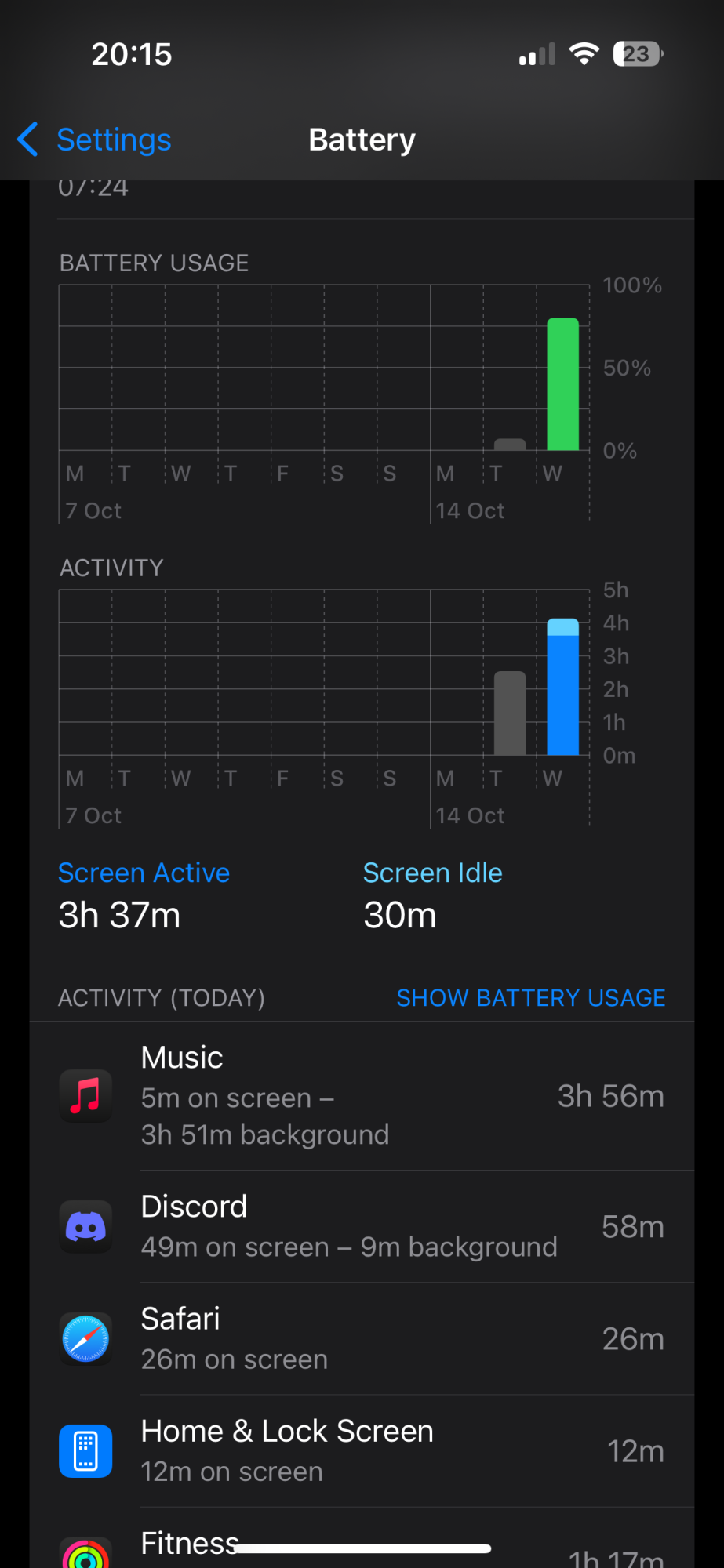Select Tuesday's grey bar in Activity chart
Image resolution: width=724 pixels, height=1568 pixels.
coord(510,713)
